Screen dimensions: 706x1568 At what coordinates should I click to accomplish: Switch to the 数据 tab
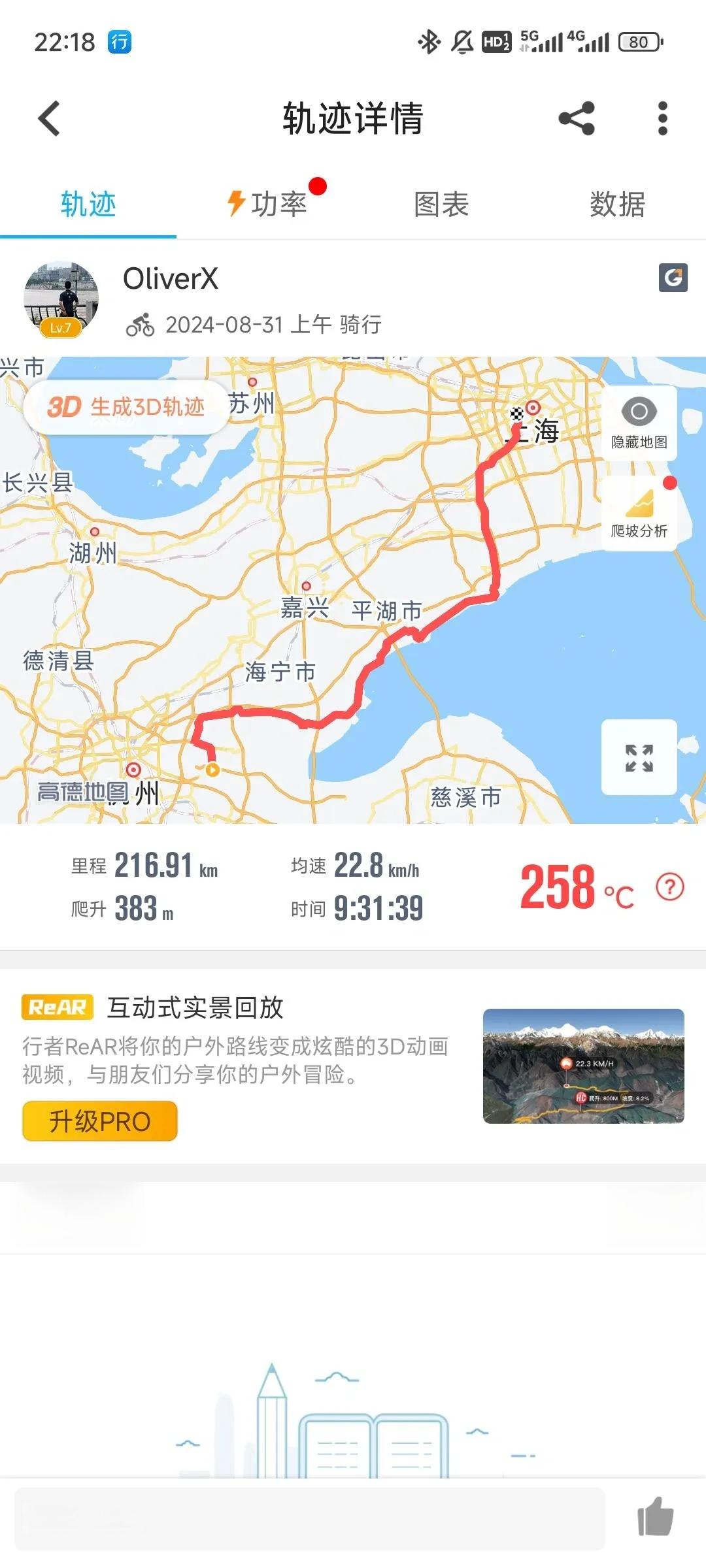pos(617,204)
